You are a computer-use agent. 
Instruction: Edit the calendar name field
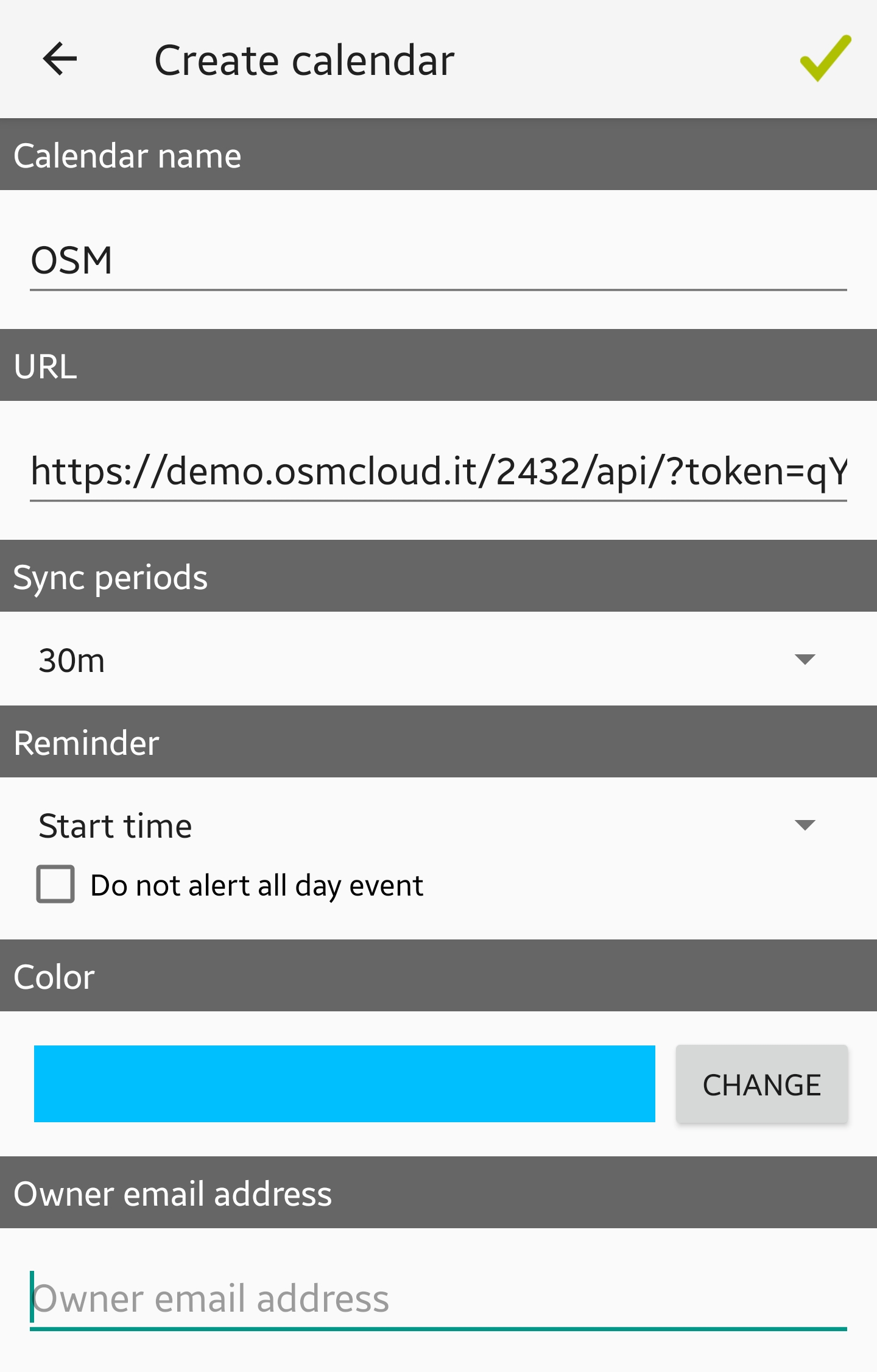[437, 261]
